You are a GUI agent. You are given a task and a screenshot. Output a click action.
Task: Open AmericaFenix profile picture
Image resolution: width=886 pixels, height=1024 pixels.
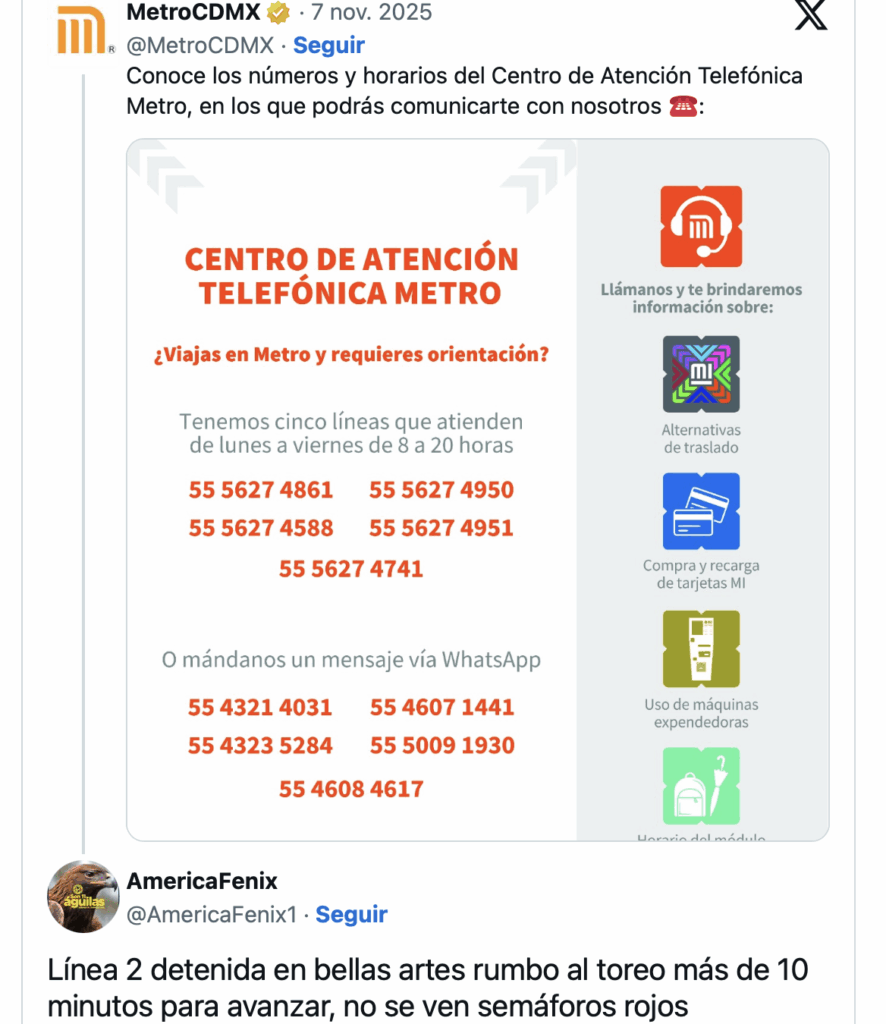83,897
